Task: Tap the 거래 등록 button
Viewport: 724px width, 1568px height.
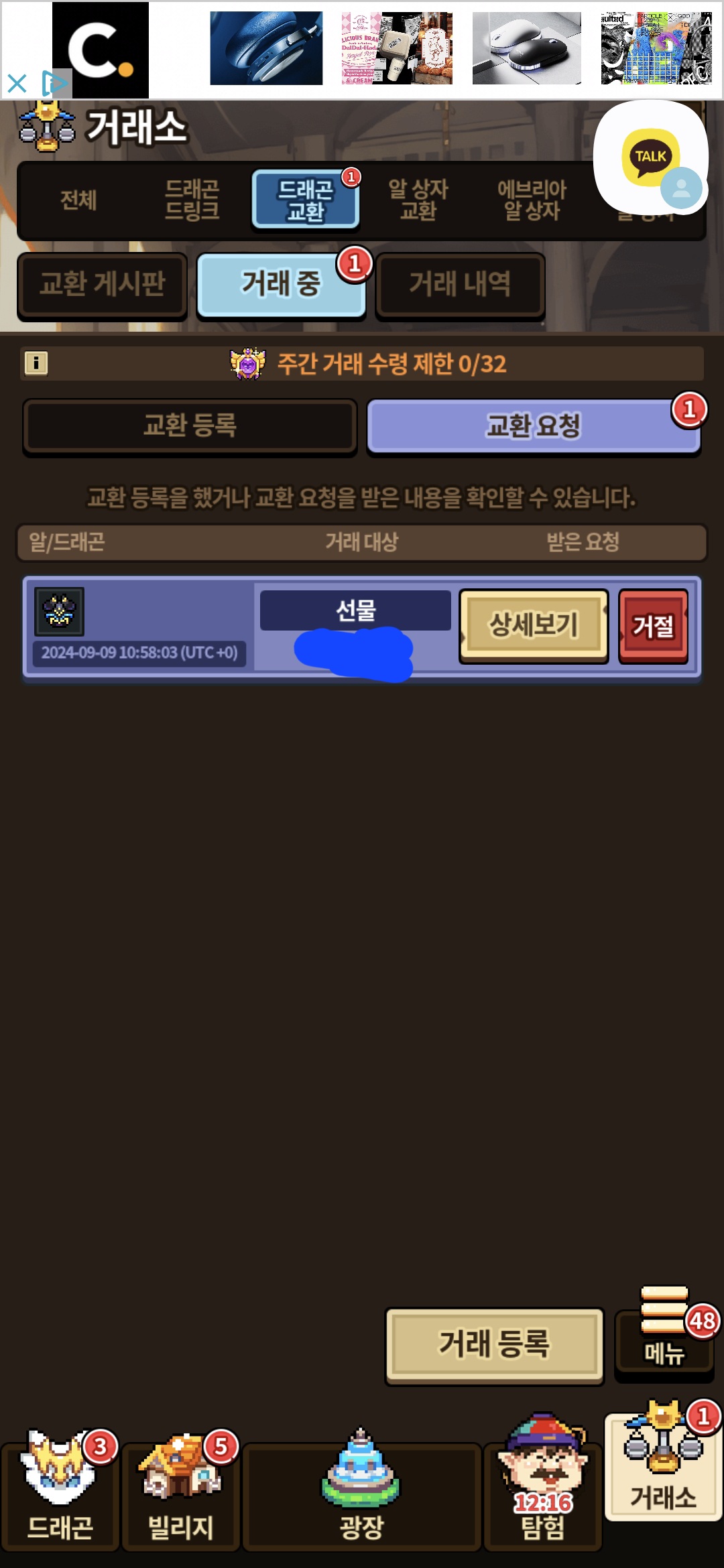Action: pyautogui.click(x=494, y=1344)
